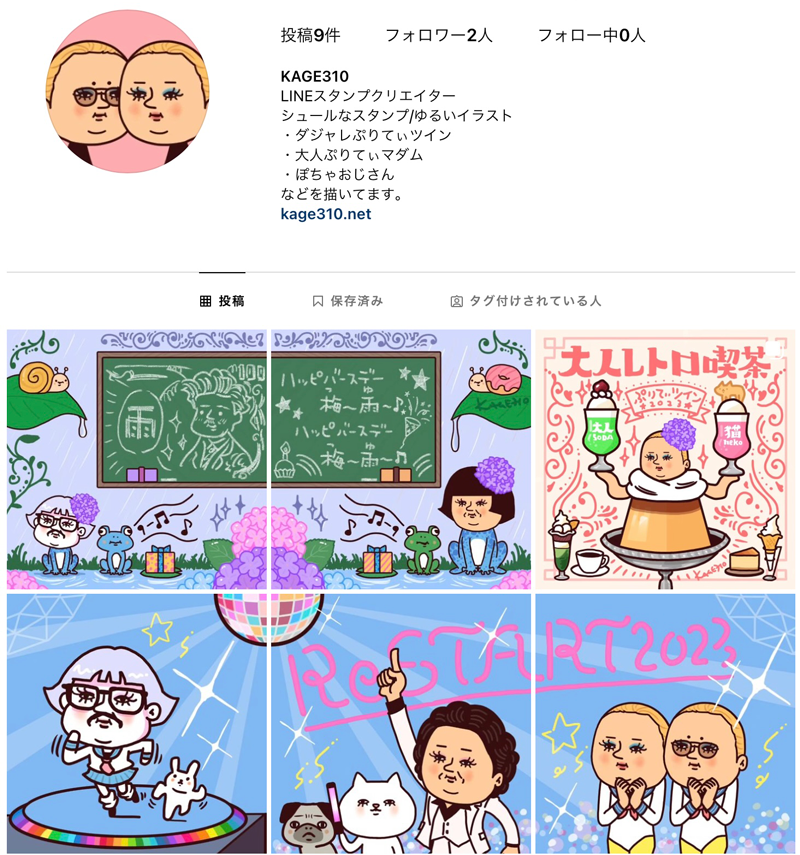
Task: Open the KAGE310 profile picture
Action: pos(128,92)
